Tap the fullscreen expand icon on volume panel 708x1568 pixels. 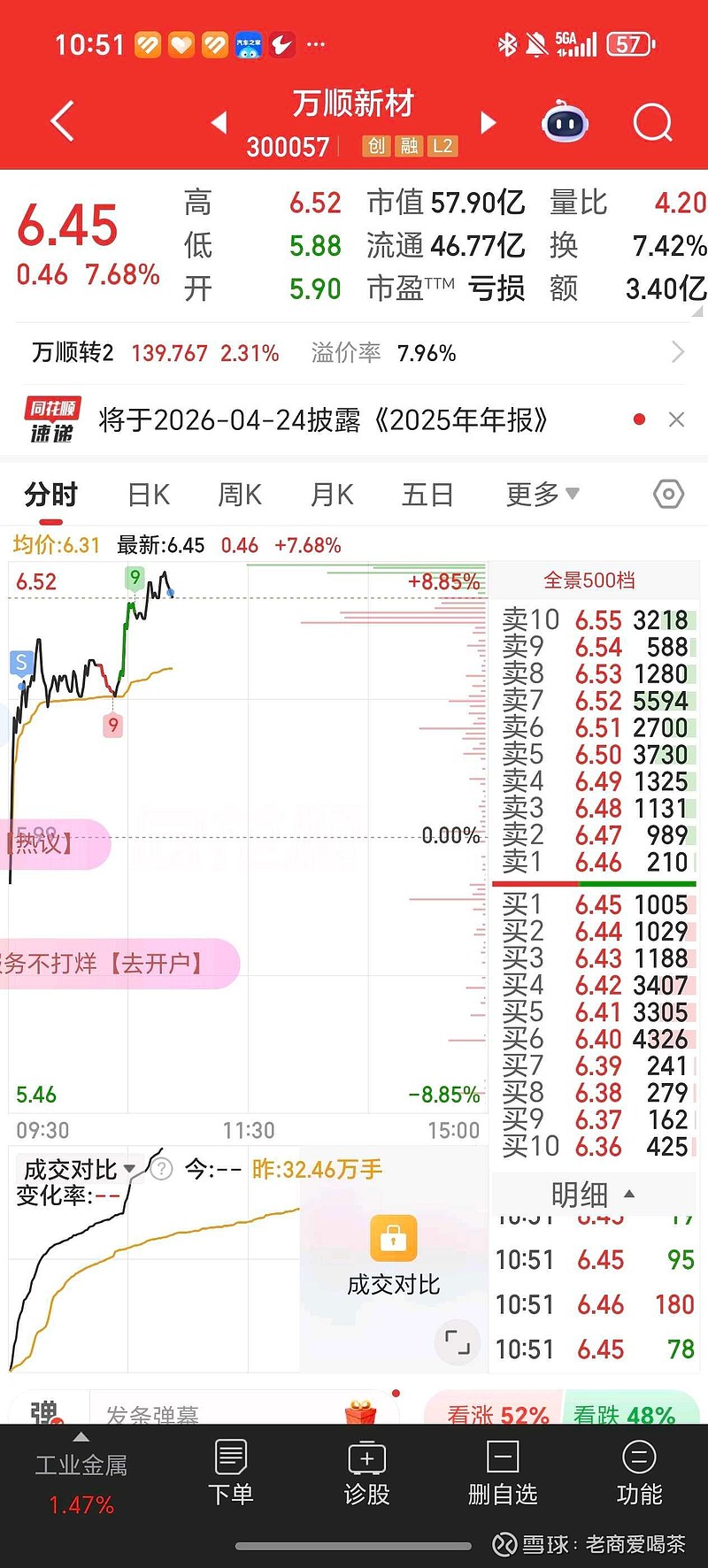point(458,1342)
